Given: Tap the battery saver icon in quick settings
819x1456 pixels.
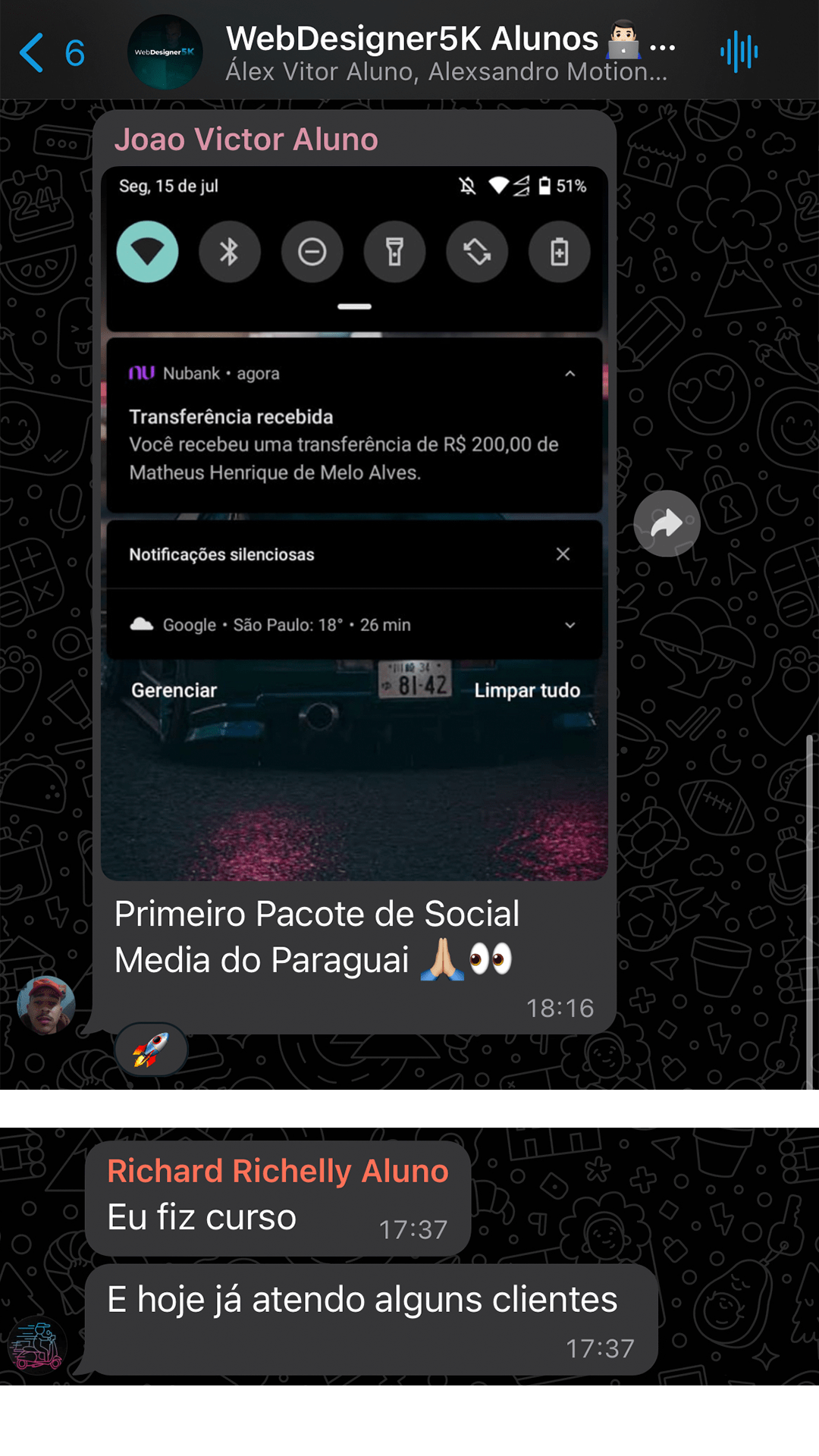Looking at the screenshot, I should pos(559,252).
